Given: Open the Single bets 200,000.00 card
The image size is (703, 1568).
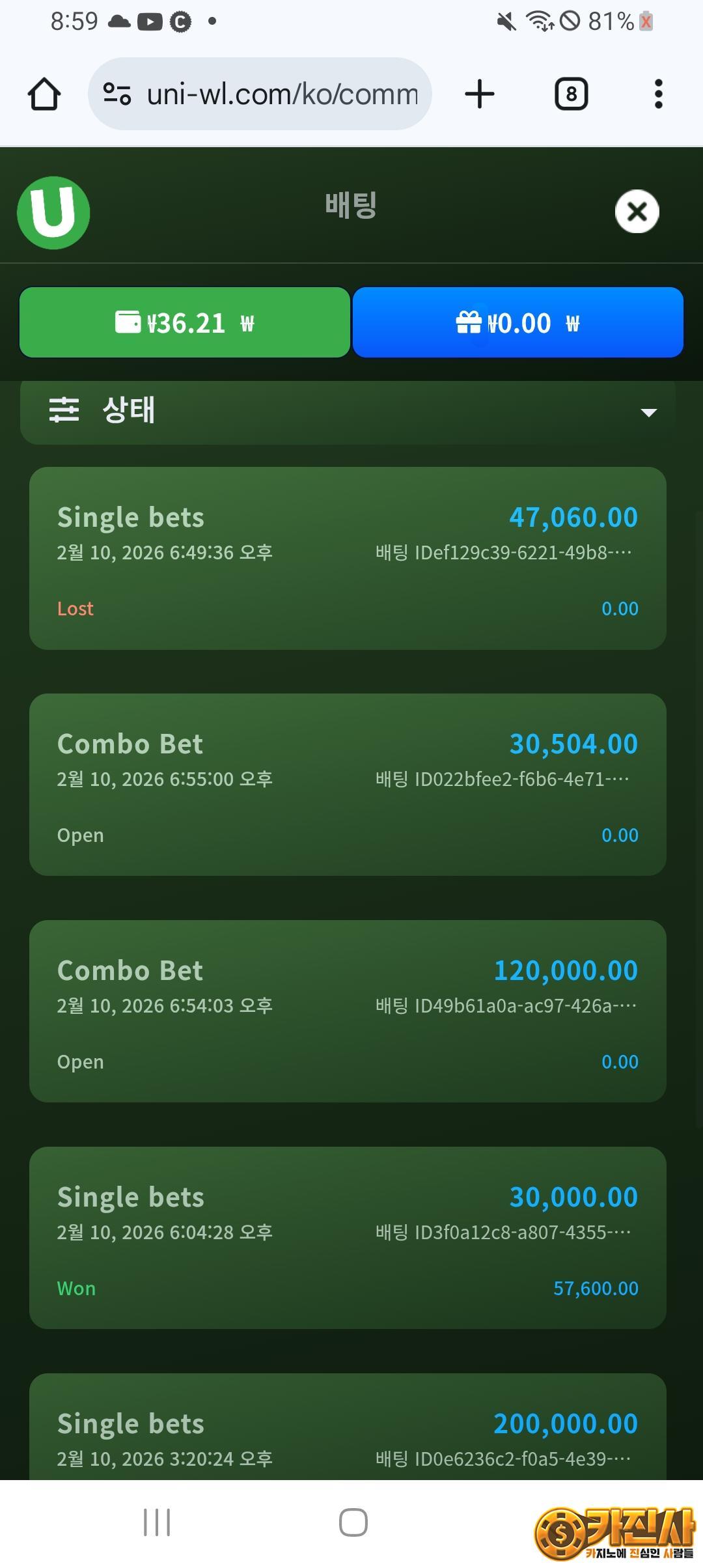Looking at the screenshot, I should [x=348, y=1433].
